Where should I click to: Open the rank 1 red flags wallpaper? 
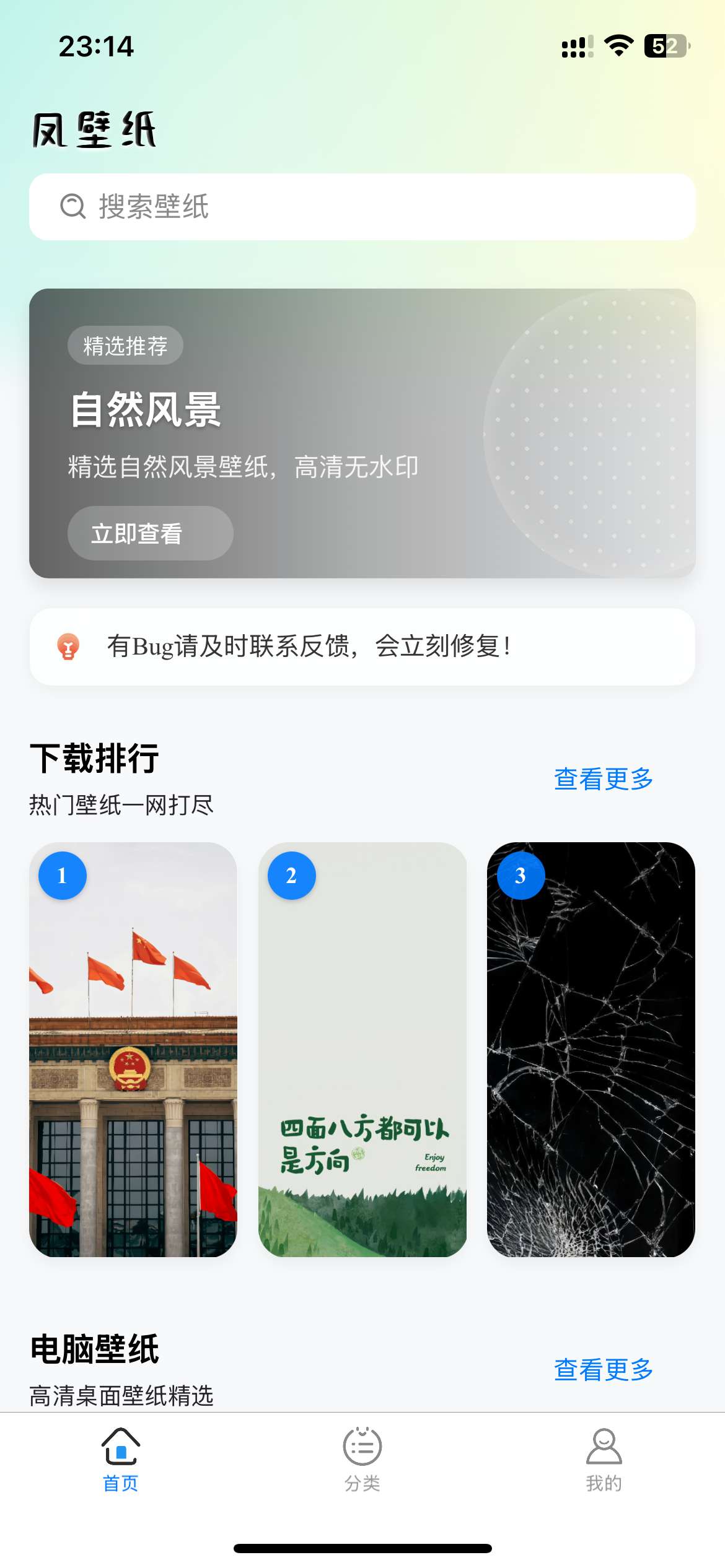(133, 1049)
